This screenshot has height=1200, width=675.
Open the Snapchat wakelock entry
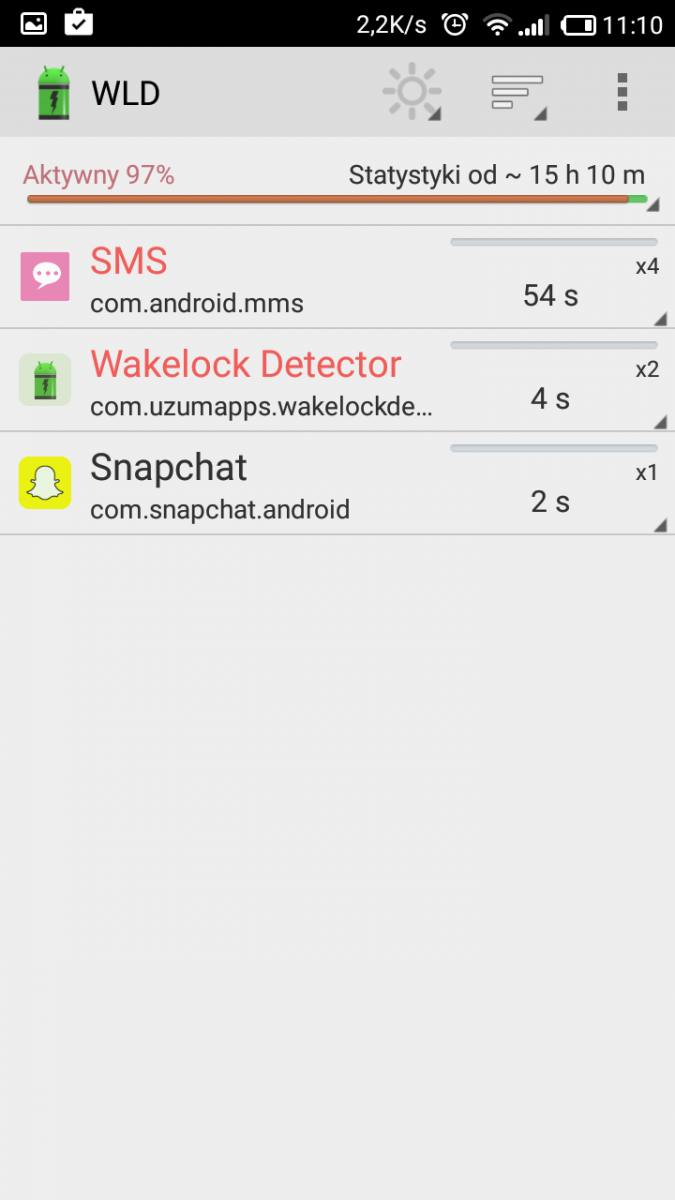[337, 484]
